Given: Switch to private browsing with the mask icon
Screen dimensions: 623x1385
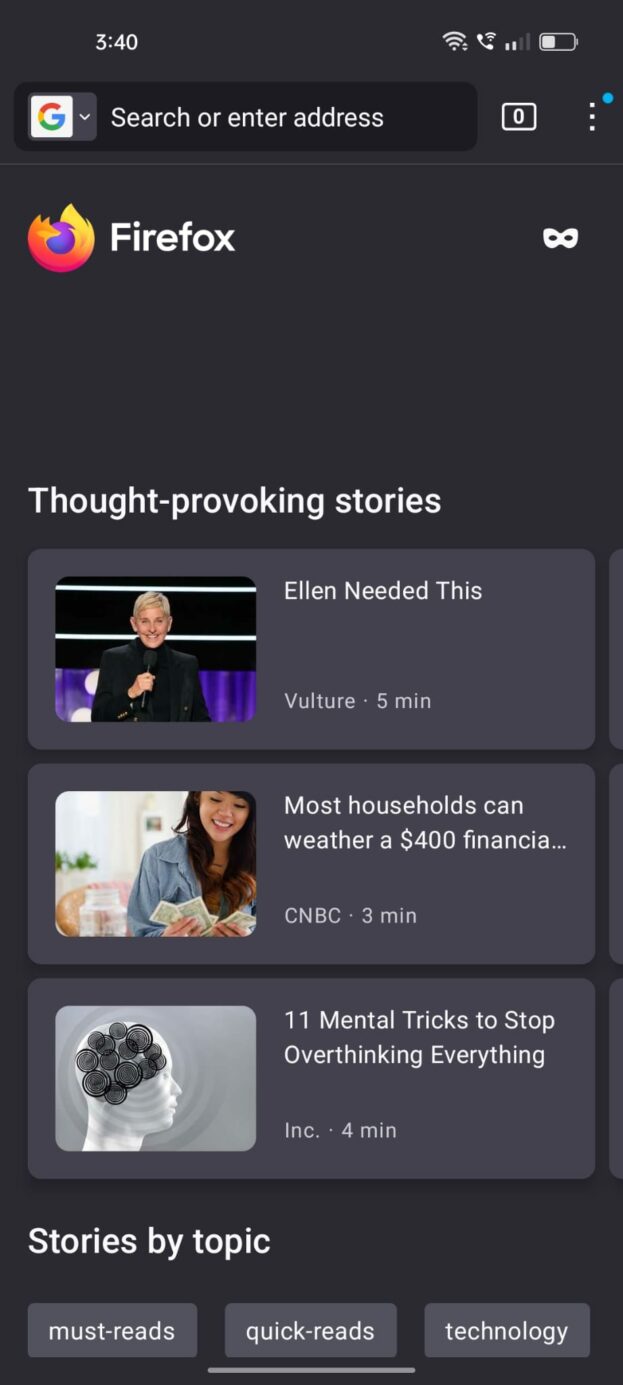Looking at the screenshot, I should click(x=560, y=238).
